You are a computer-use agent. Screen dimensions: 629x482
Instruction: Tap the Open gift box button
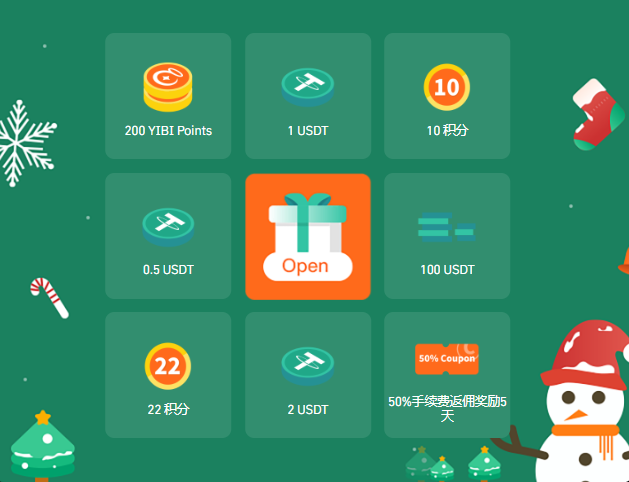[x=307, y=237]
